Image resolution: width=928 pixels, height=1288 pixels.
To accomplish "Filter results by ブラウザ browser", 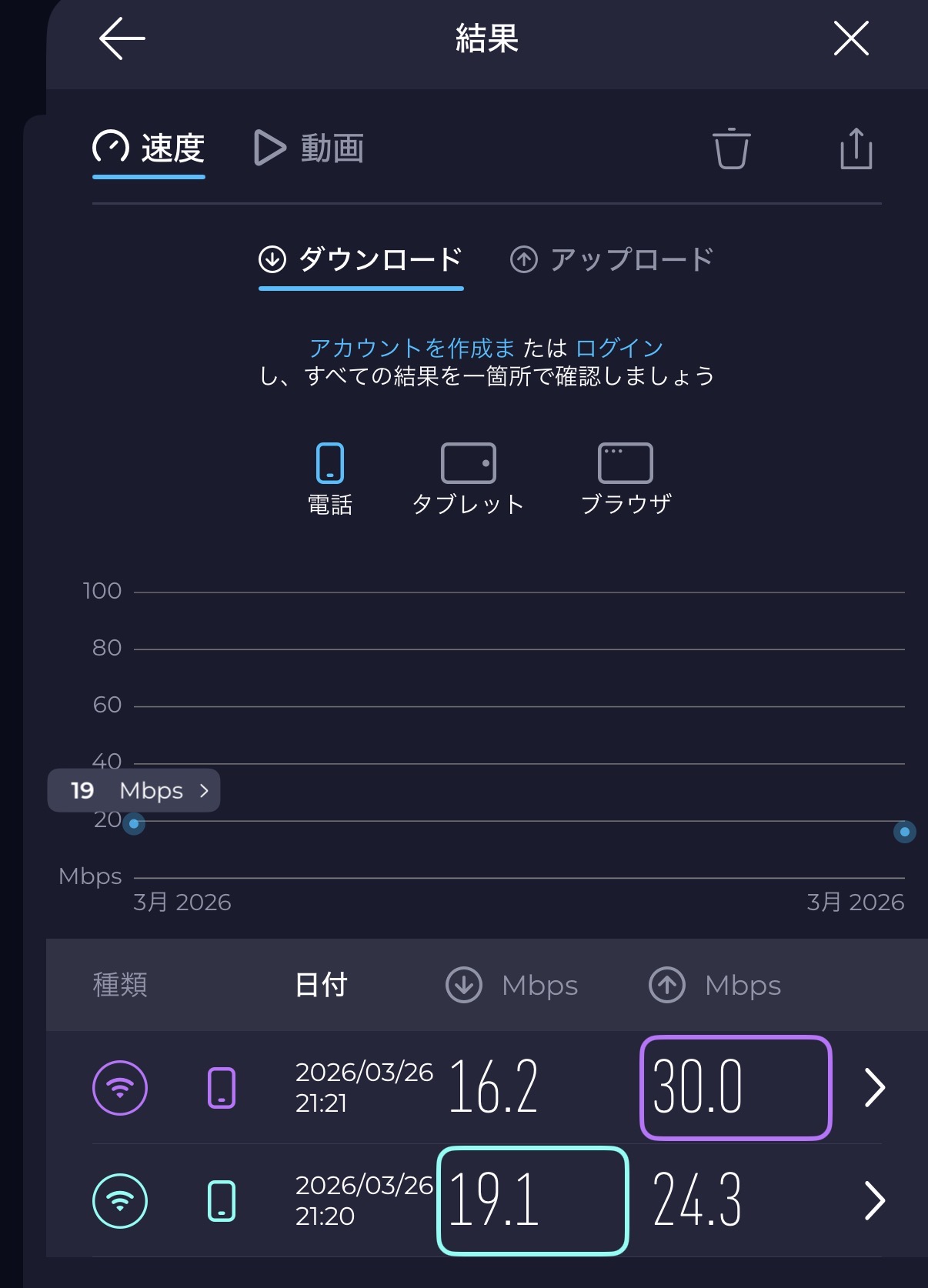I will pyautogui.click(x=626, y=479).
